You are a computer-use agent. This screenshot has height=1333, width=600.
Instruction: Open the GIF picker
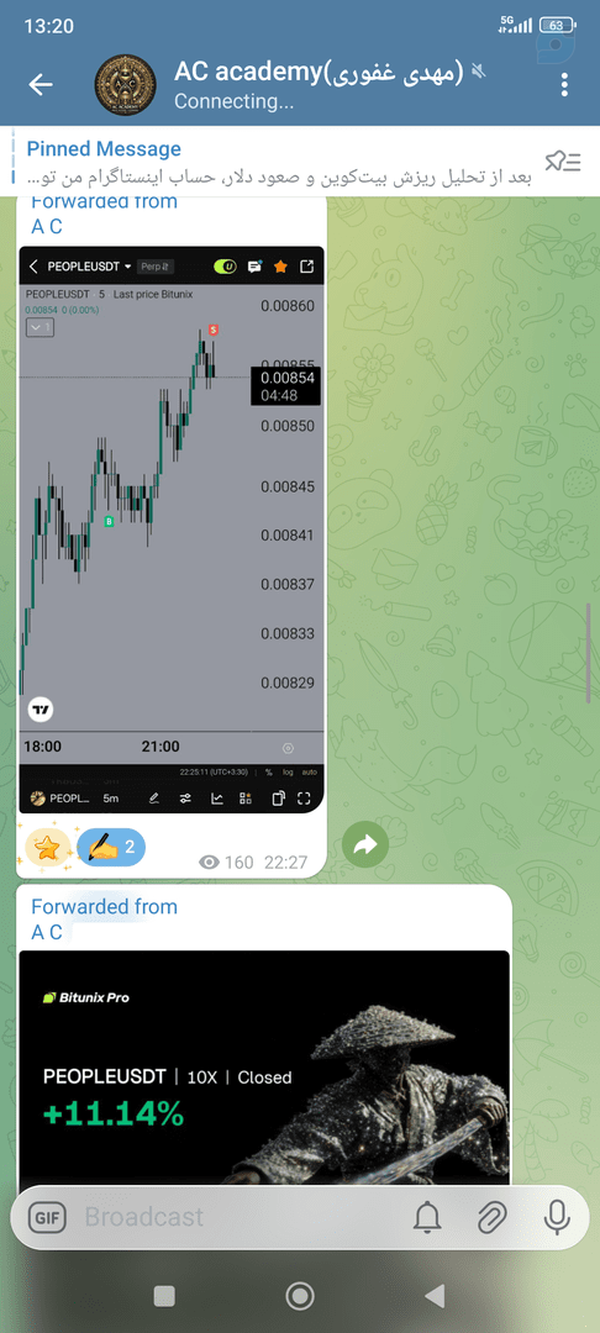click(x=44, y=1217)
